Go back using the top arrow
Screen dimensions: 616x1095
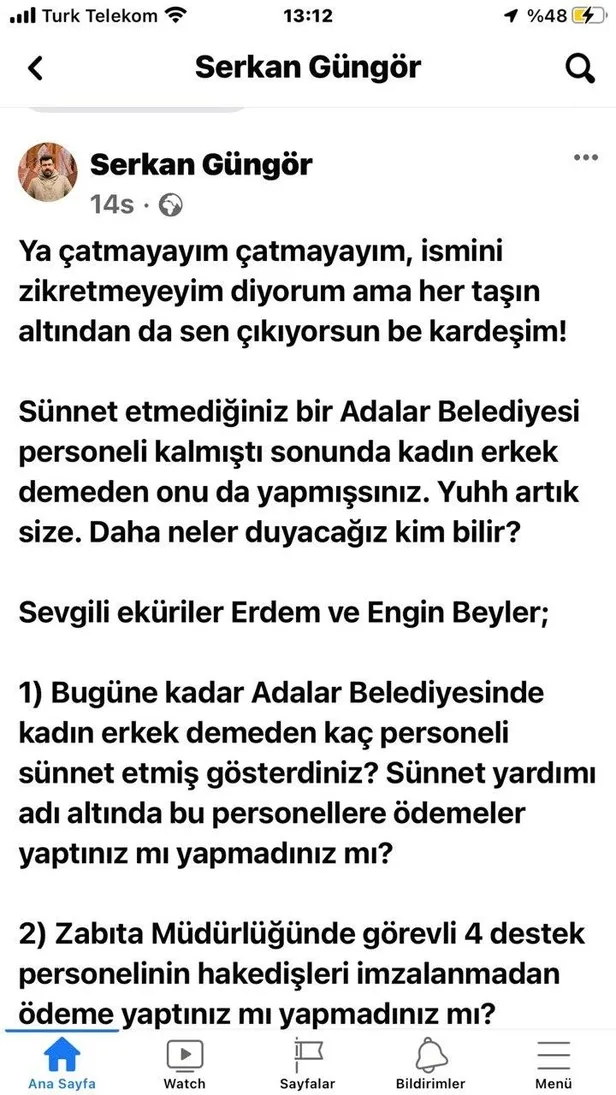click(x=36, y=68)
